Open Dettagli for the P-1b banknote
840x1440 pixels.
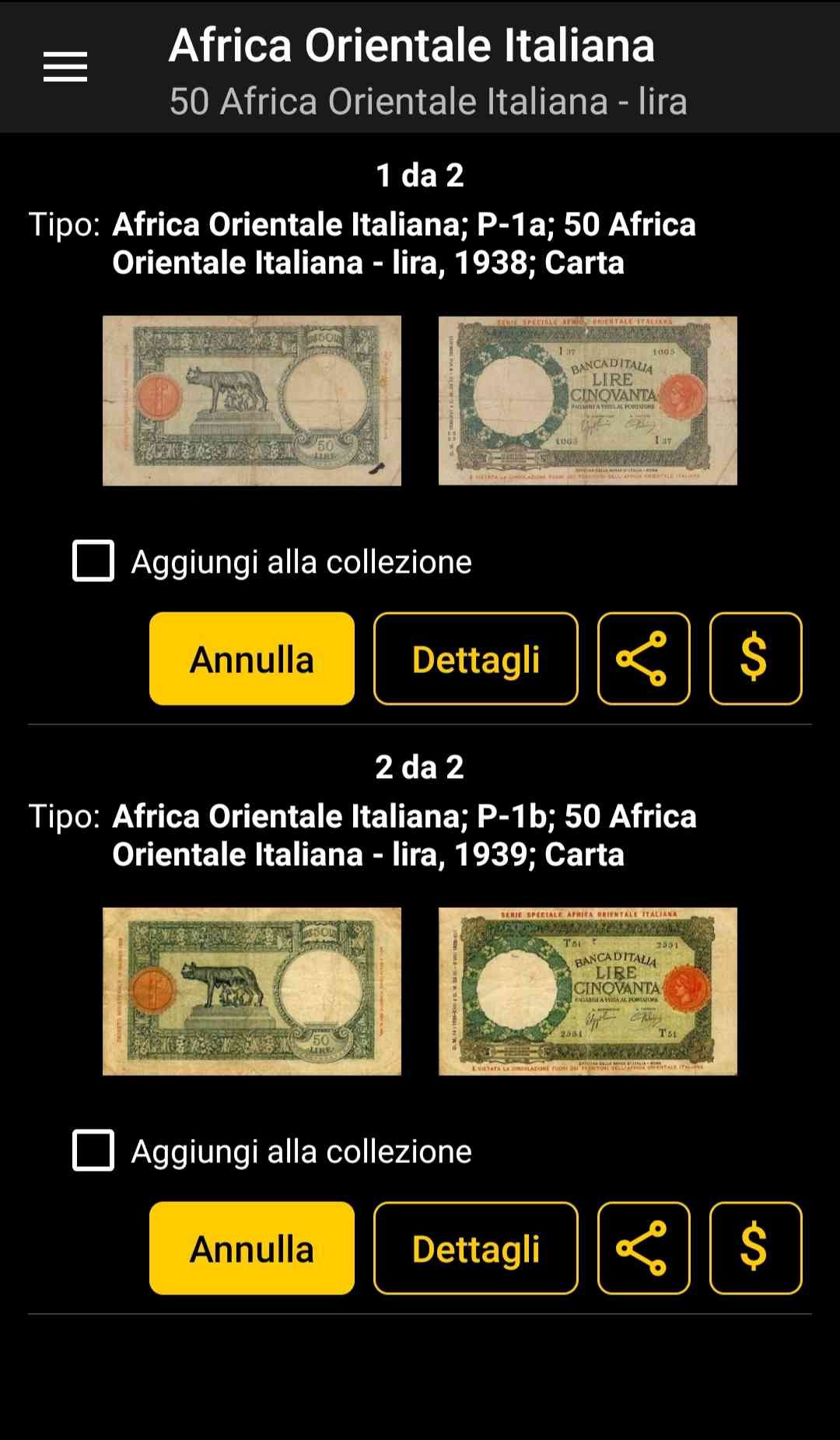click(476, 1249)
